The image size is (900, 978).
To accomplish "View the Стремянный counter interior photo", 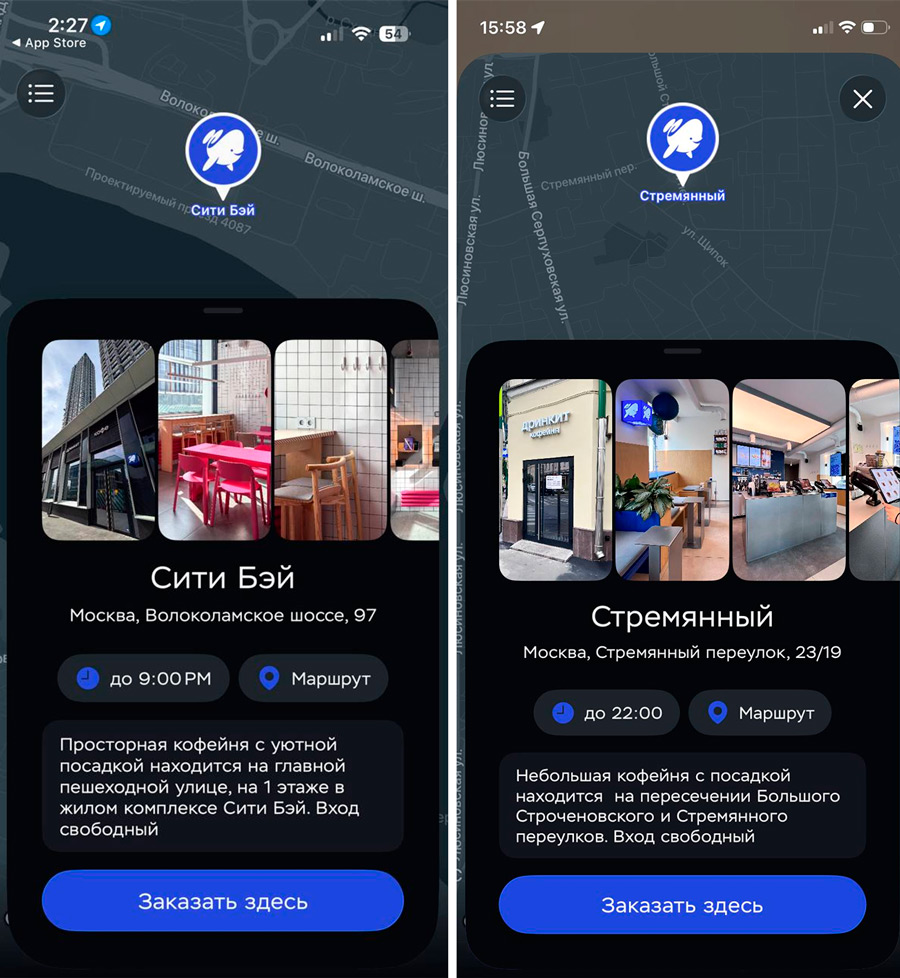I will tap(789, 480).
